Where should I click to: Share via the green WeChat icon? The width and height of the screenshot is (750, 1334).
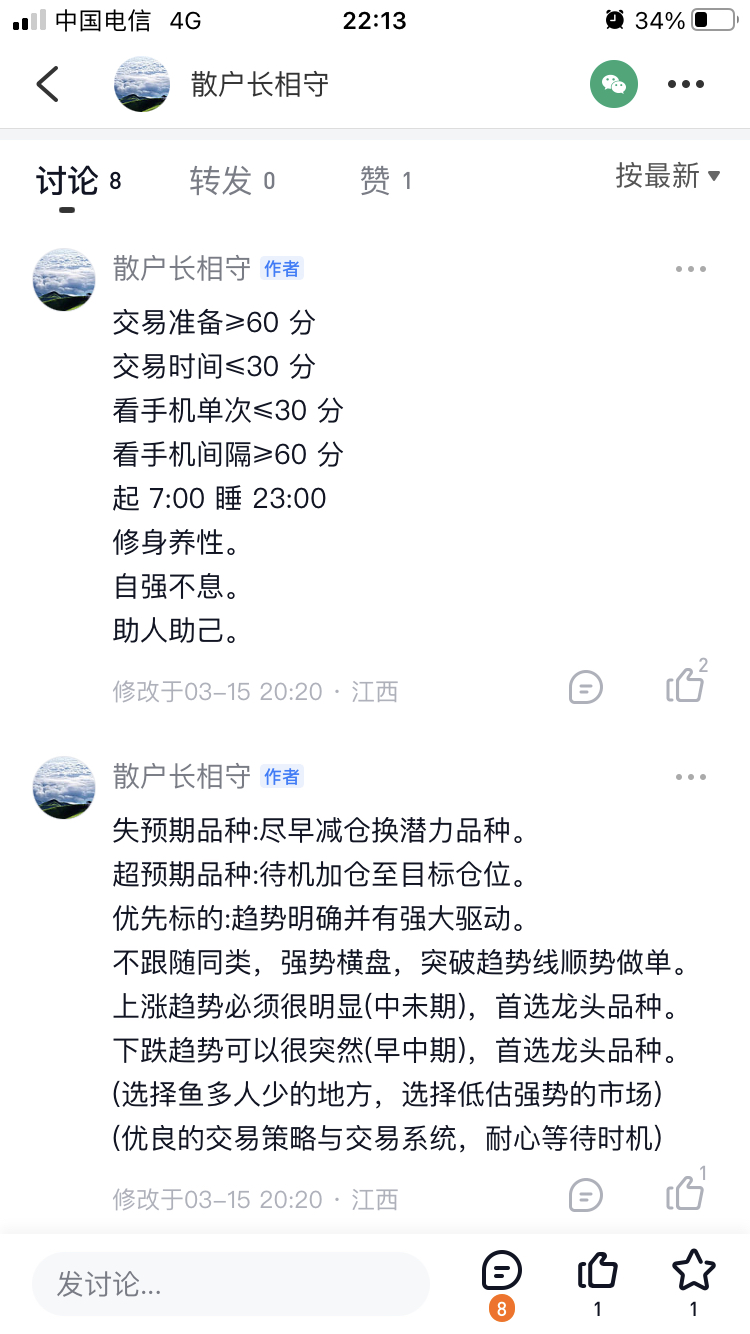coord(614,84)
